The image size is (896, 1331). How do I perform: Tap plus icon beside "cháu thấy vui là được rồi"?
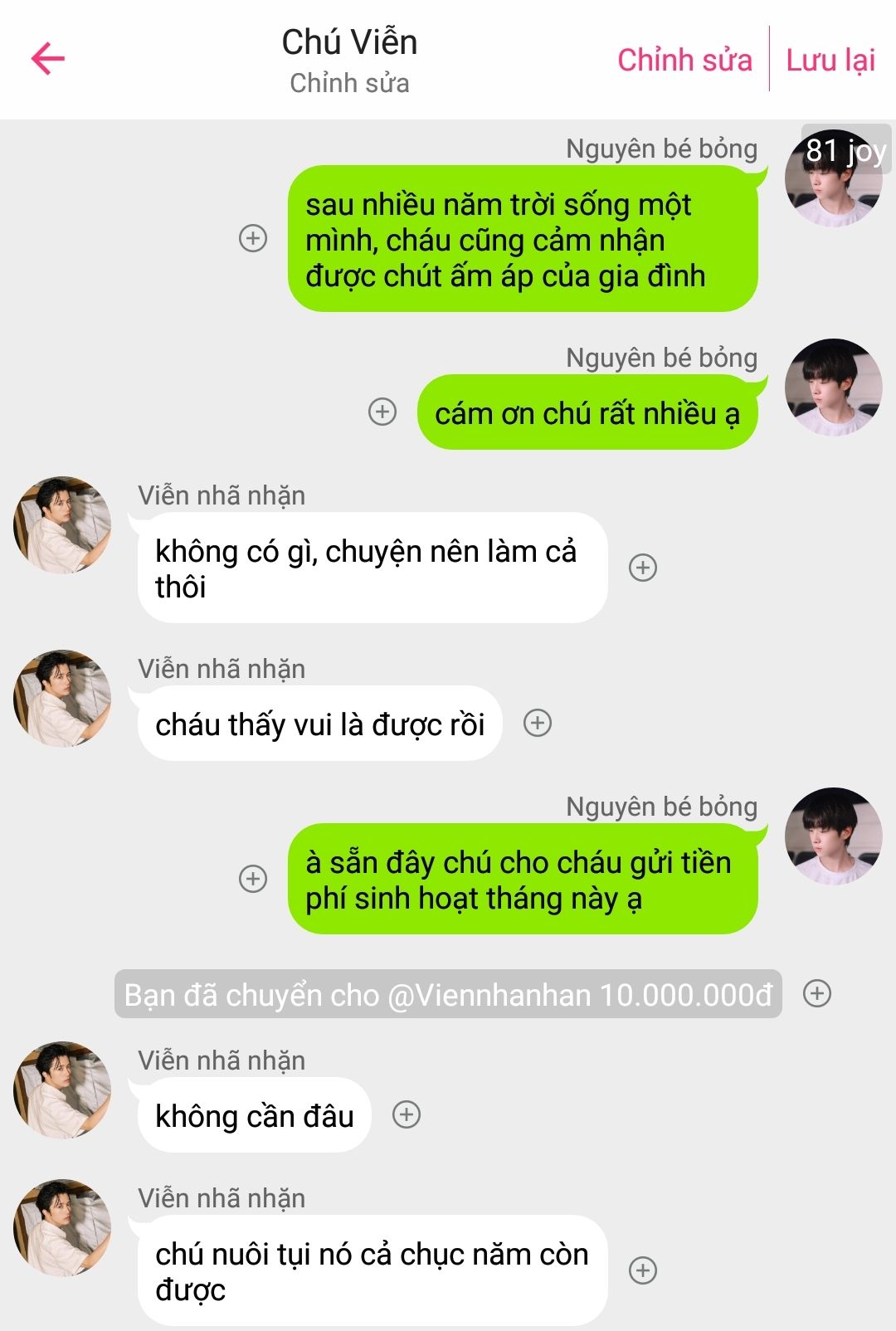[x=538, y=723]
